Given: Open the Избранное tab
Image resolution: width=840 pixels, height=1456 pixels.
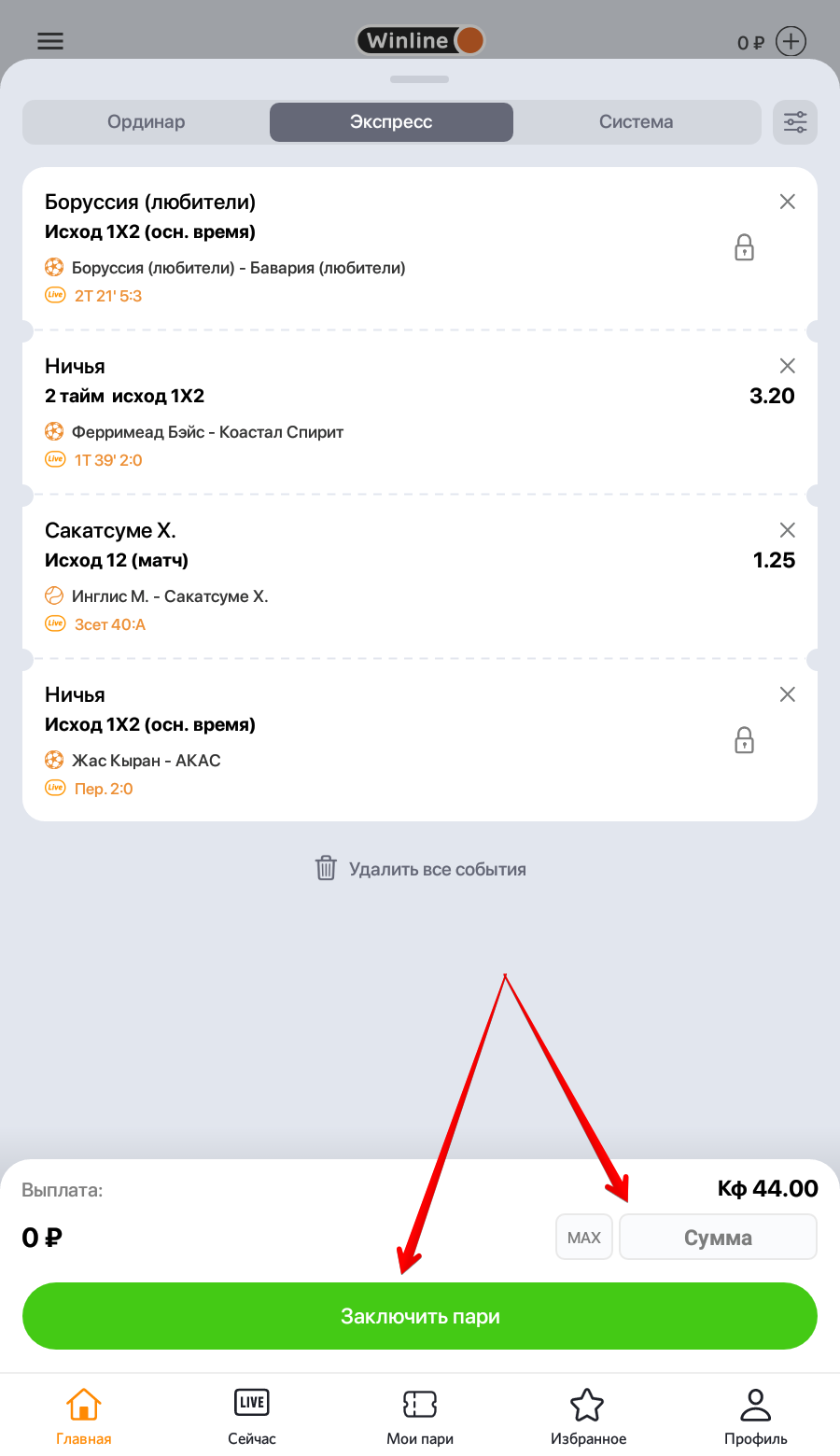Looking at the screenshot, I should pos(588,1416).
